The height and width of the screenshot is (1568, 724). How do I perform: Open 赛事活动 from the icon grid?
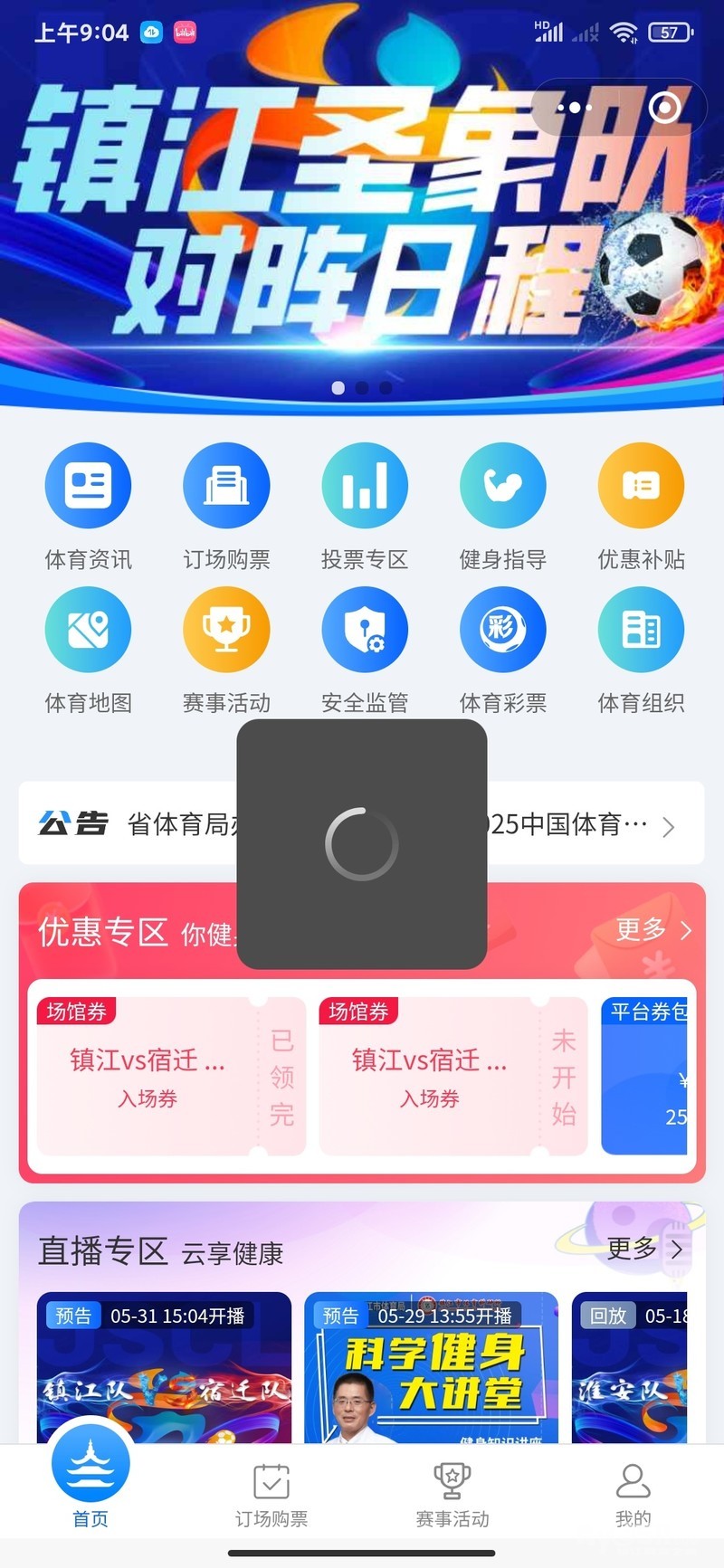[x=226, y=630]
